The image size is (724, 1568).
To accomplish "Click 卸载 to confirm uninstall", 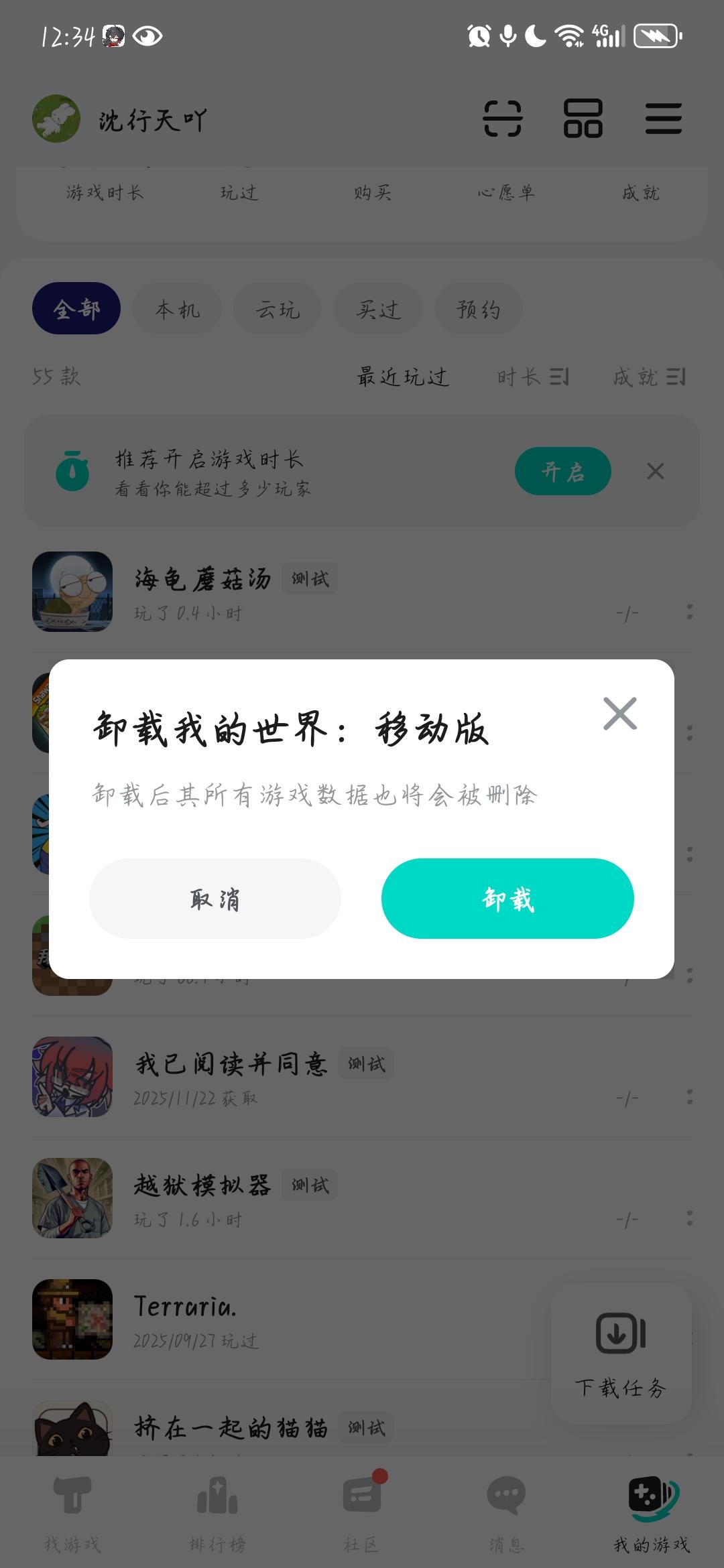I will (x=507, y=898).
